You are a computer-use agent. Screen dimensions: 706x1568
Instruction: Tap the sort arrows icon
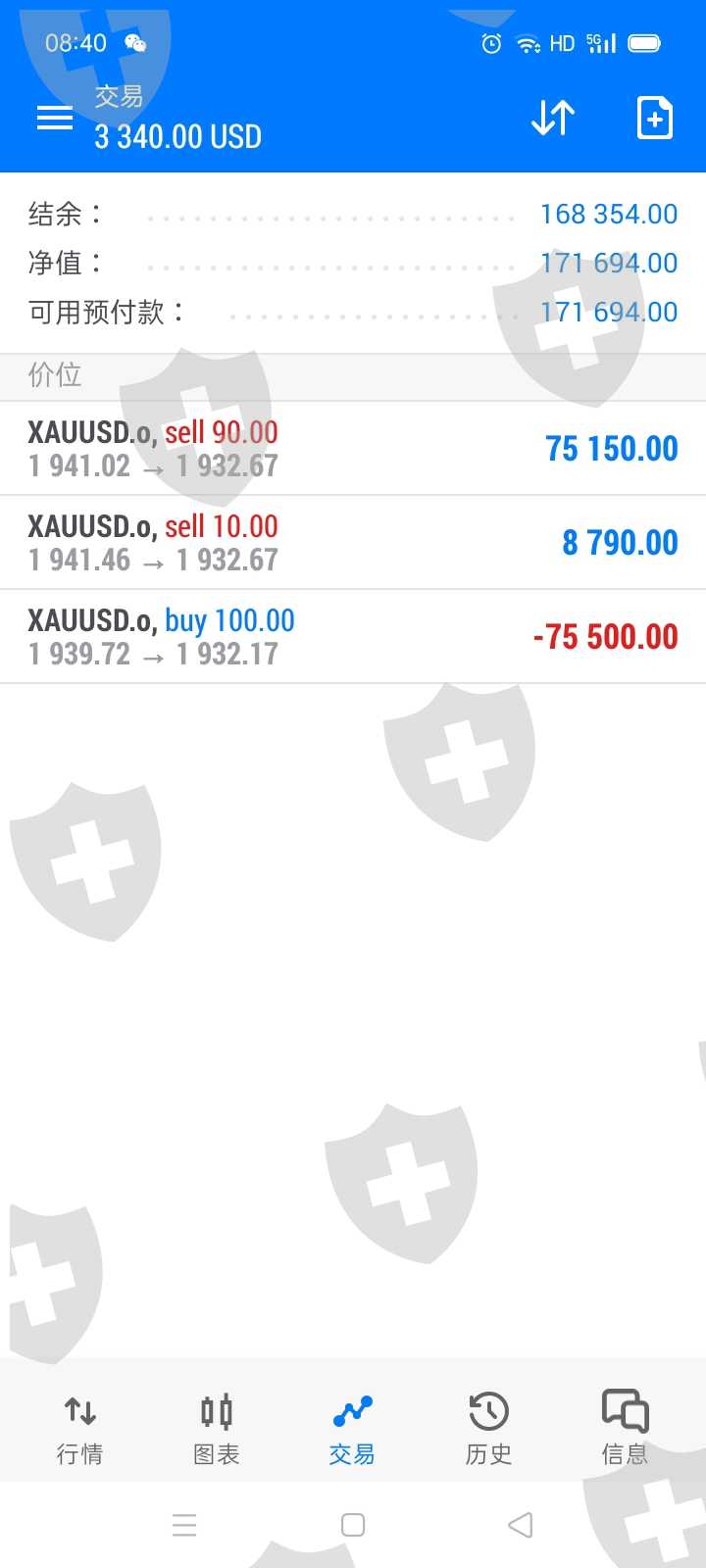[x=553, y=119]
